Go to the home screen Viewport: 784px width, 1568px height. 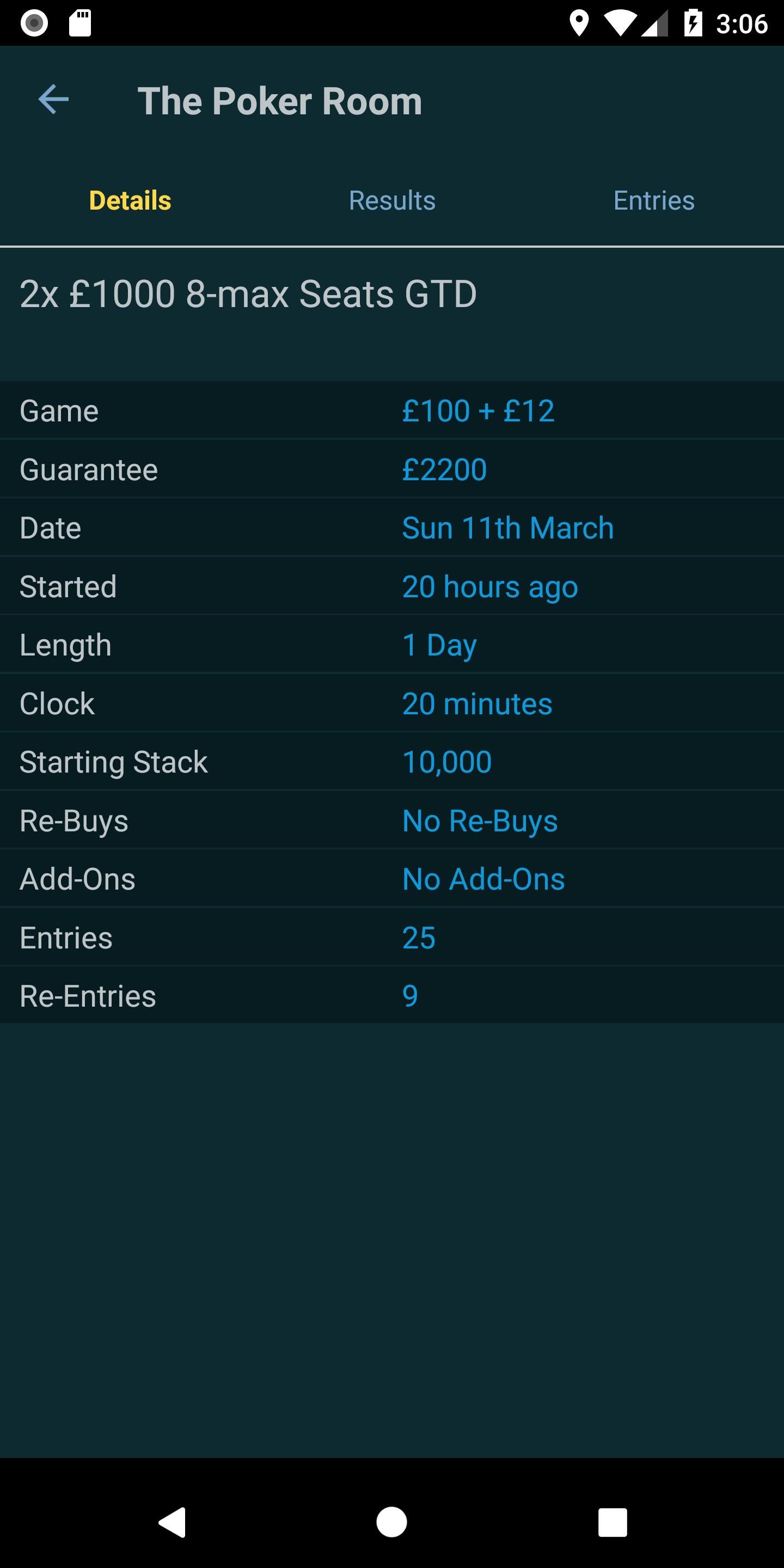tap(391, 1522)
